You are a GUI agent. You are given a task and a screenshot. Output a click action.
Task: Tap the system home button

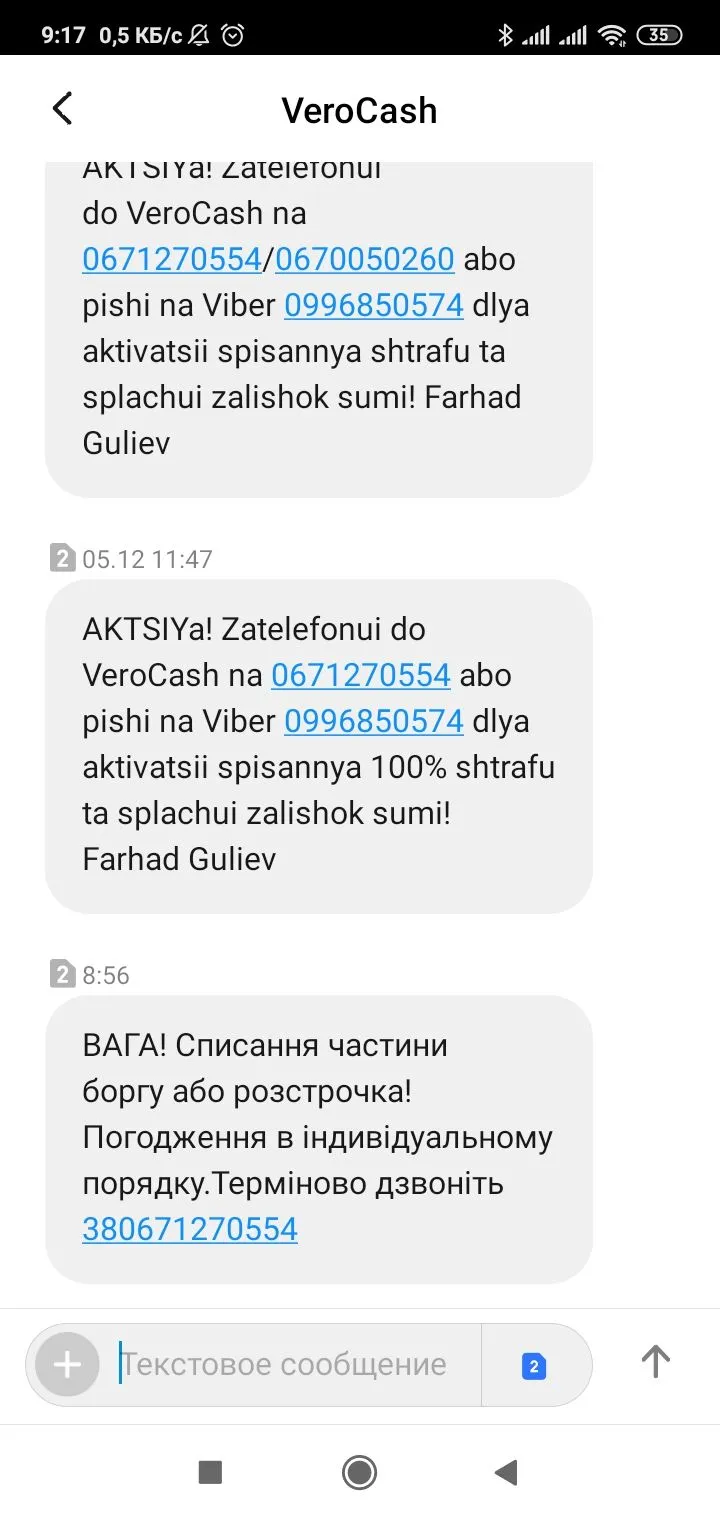(x=359, y=1472)
